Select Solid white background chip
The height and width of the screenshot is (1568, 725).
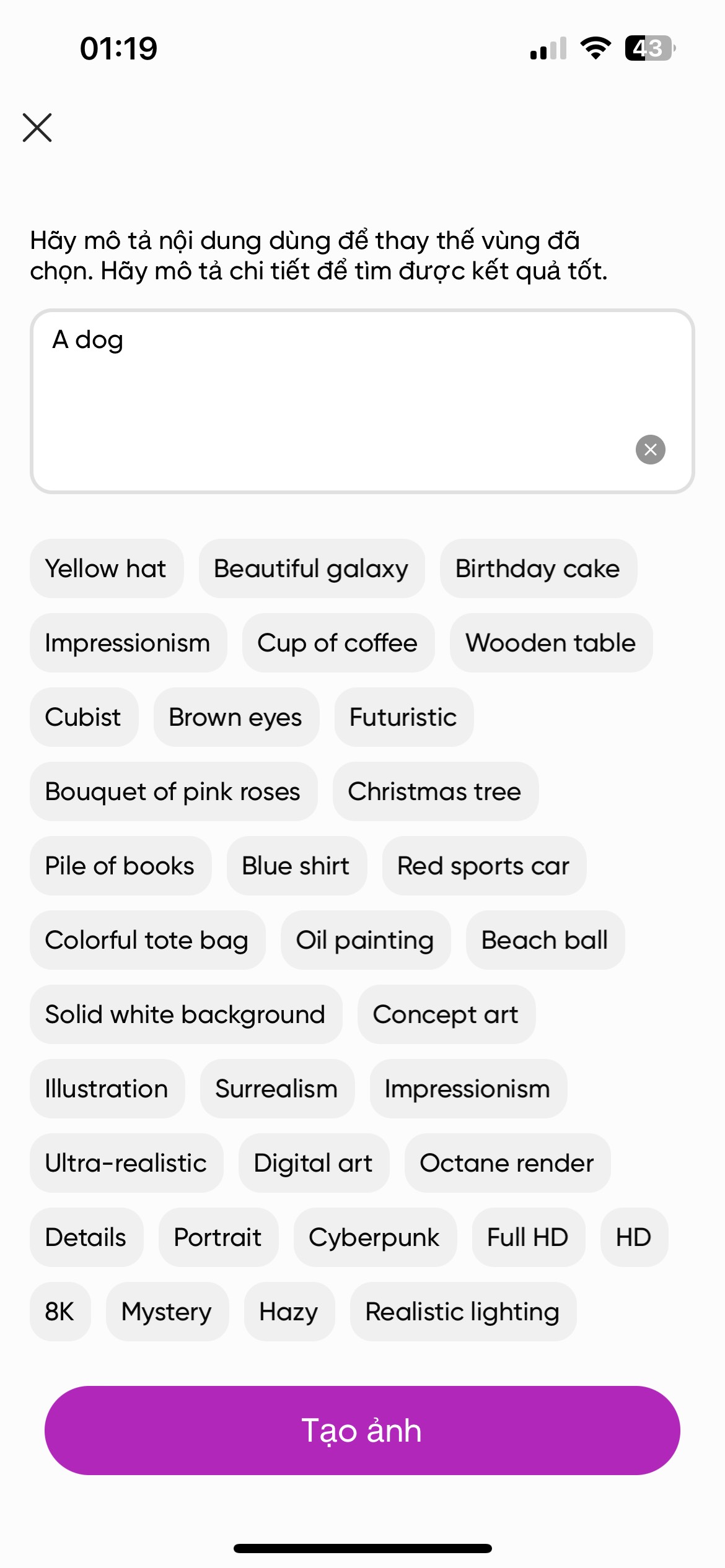pyautogui.click(x=186, y=1014)
